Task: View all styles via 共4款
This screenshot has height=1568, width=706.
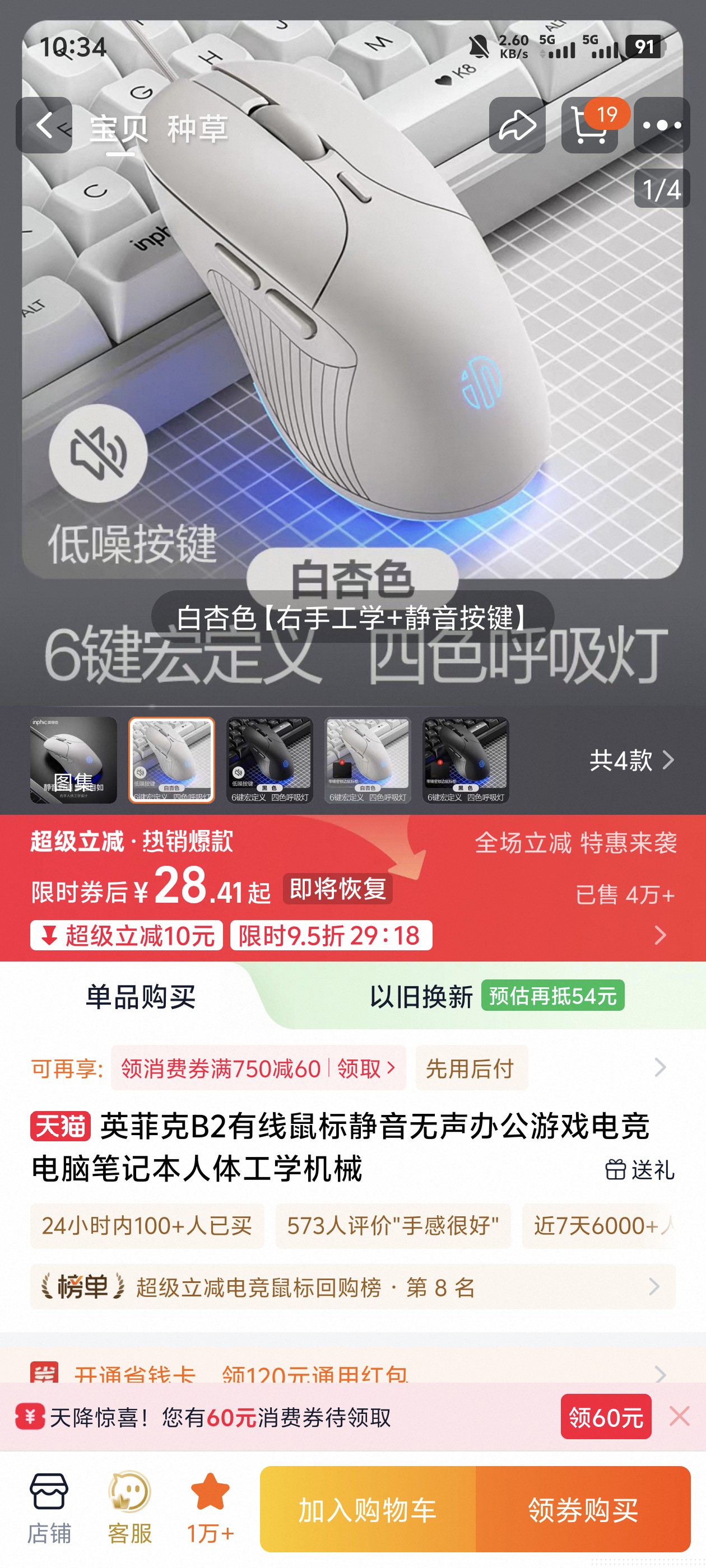Action: [631, 760]
